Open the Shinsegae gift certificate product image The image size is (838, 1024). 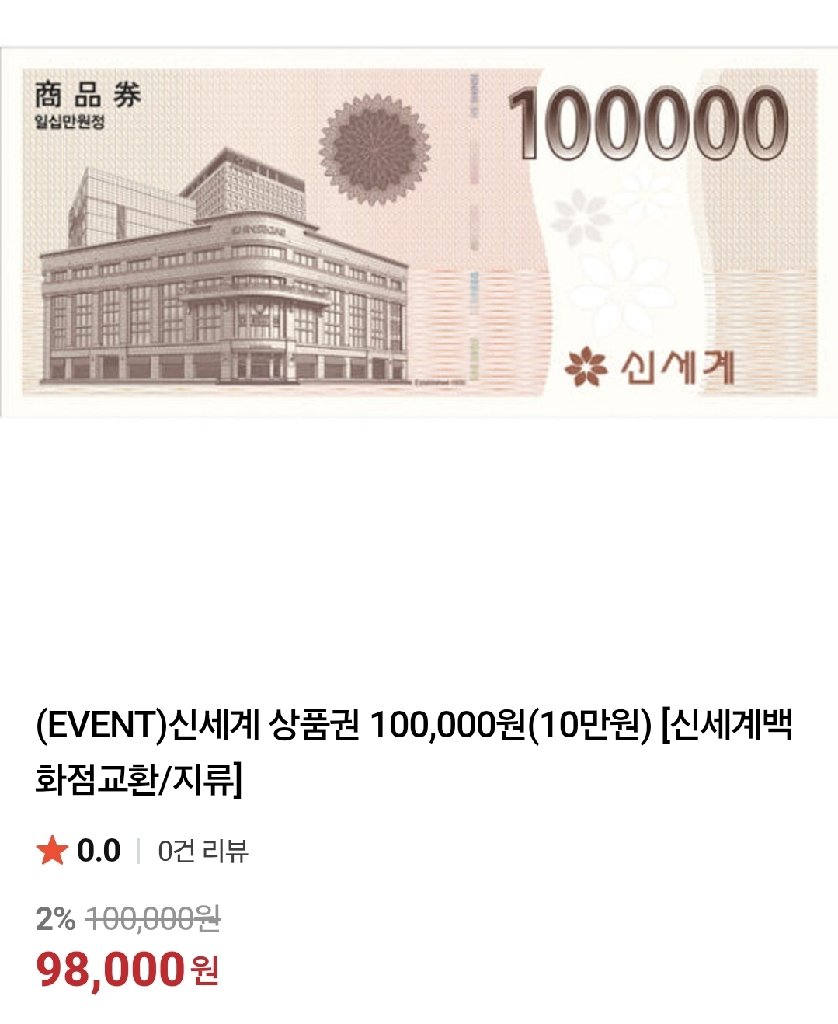click(x=419, y=232)
